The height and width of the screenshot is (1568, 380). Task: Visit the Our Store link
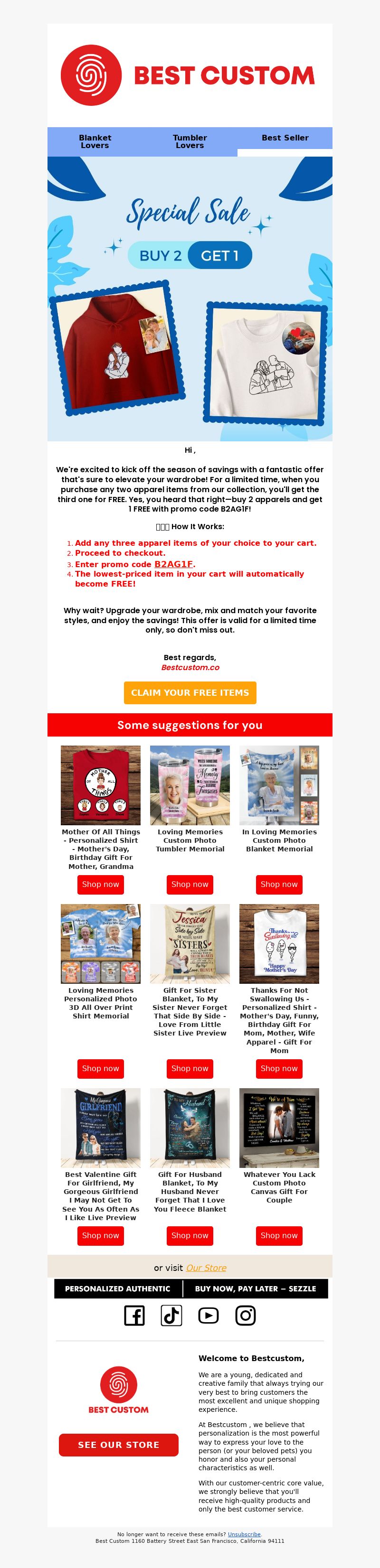[206, 1267]
